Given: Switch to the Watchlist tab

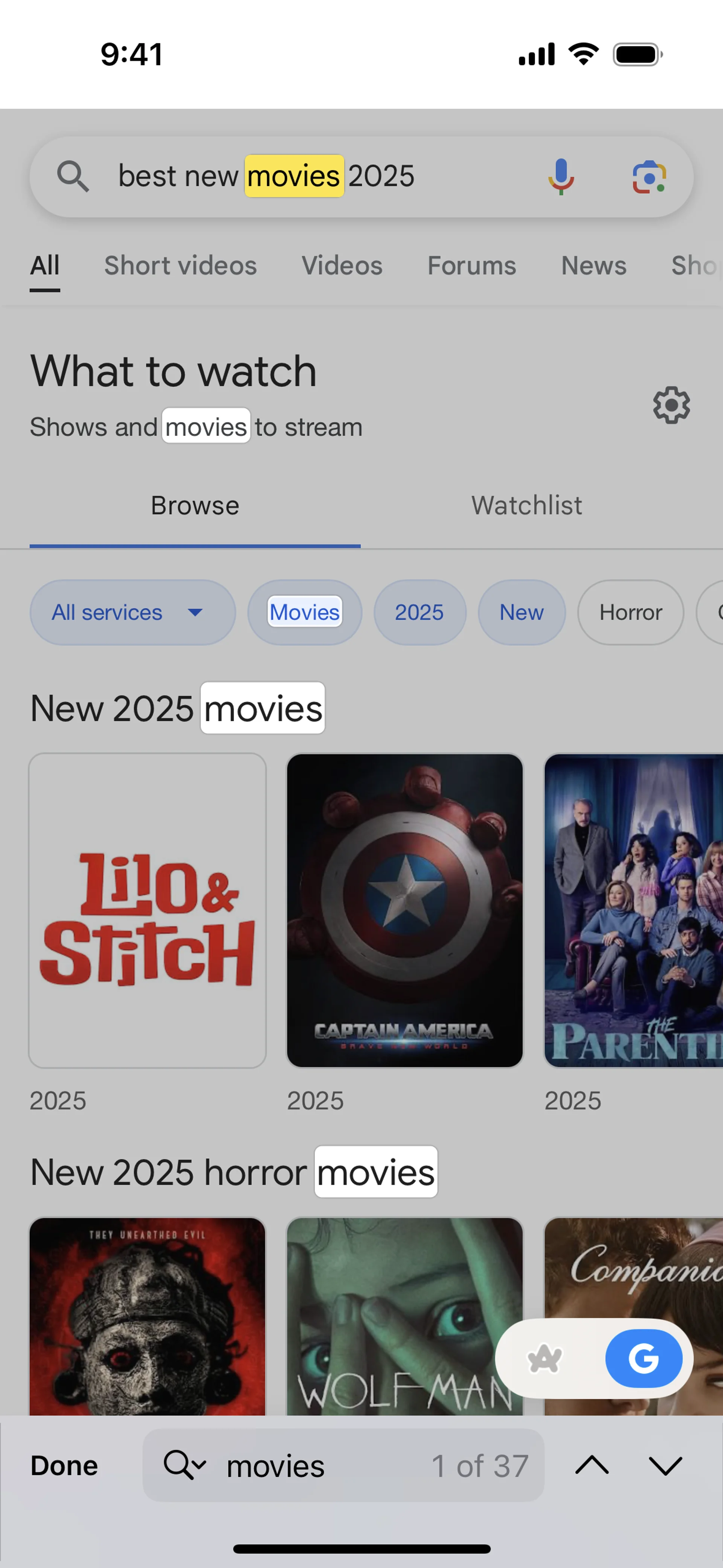Looking at the screenshot, I should [526, 506].
